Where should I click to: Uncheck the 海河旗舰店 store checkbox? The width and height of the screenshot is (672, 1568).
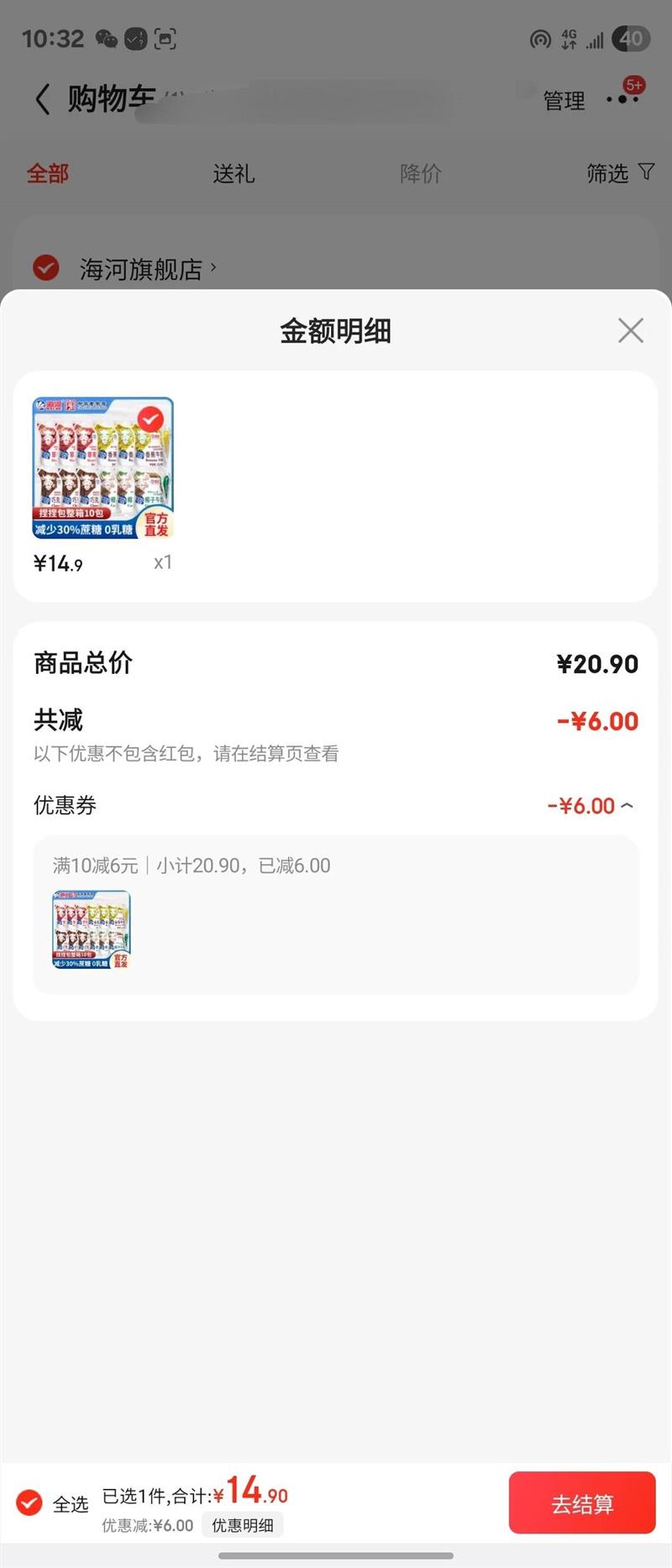[x=45, y=268]
